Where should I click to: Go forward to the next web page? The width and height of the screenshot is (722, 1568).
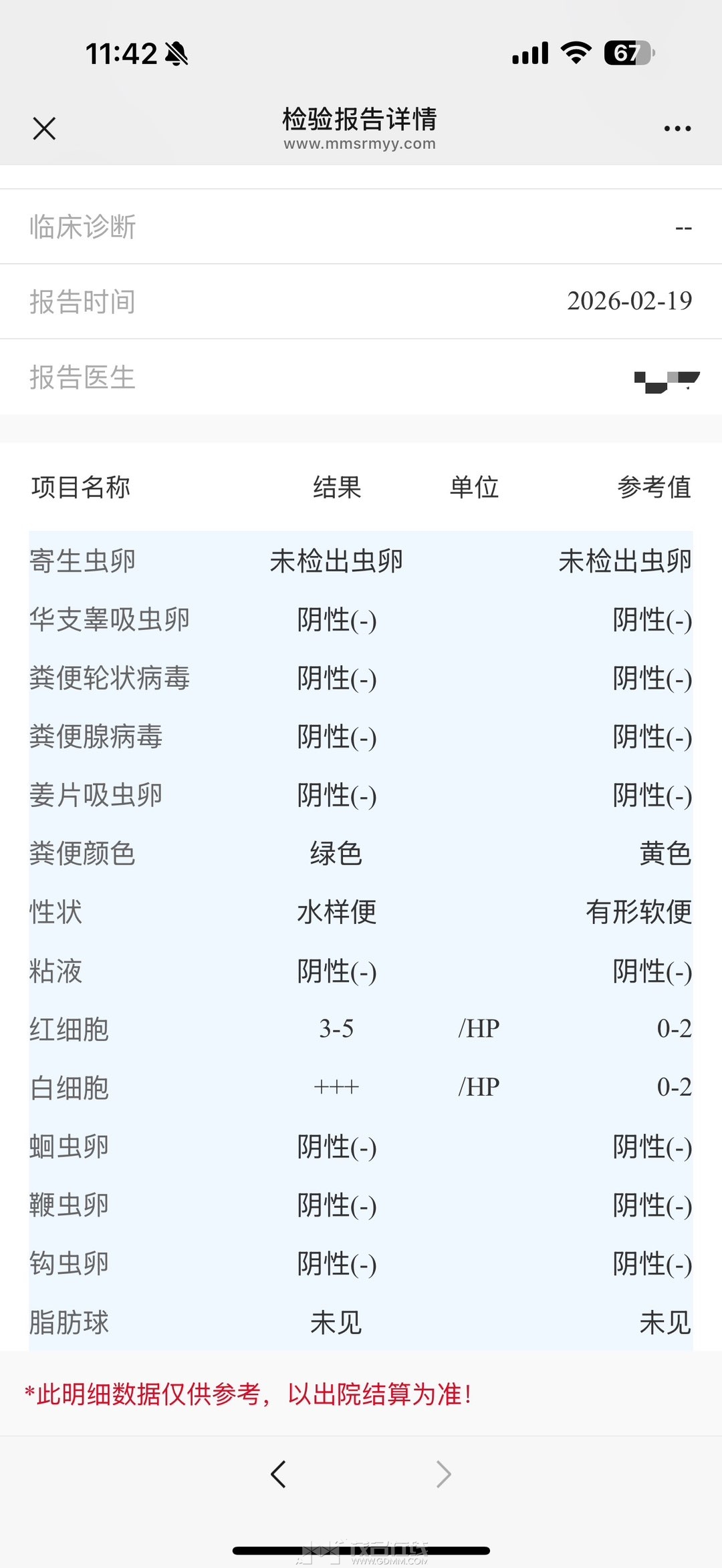coord(444,1474)
